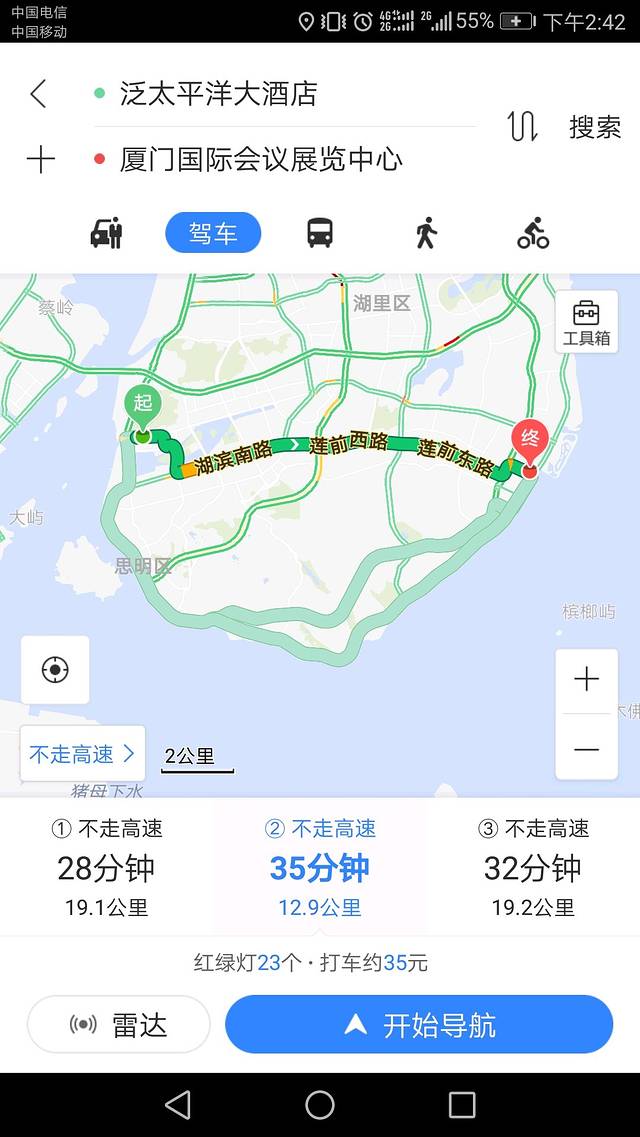Zoom in on the map
The image size is (640, 1137).
tap(586, 681)
